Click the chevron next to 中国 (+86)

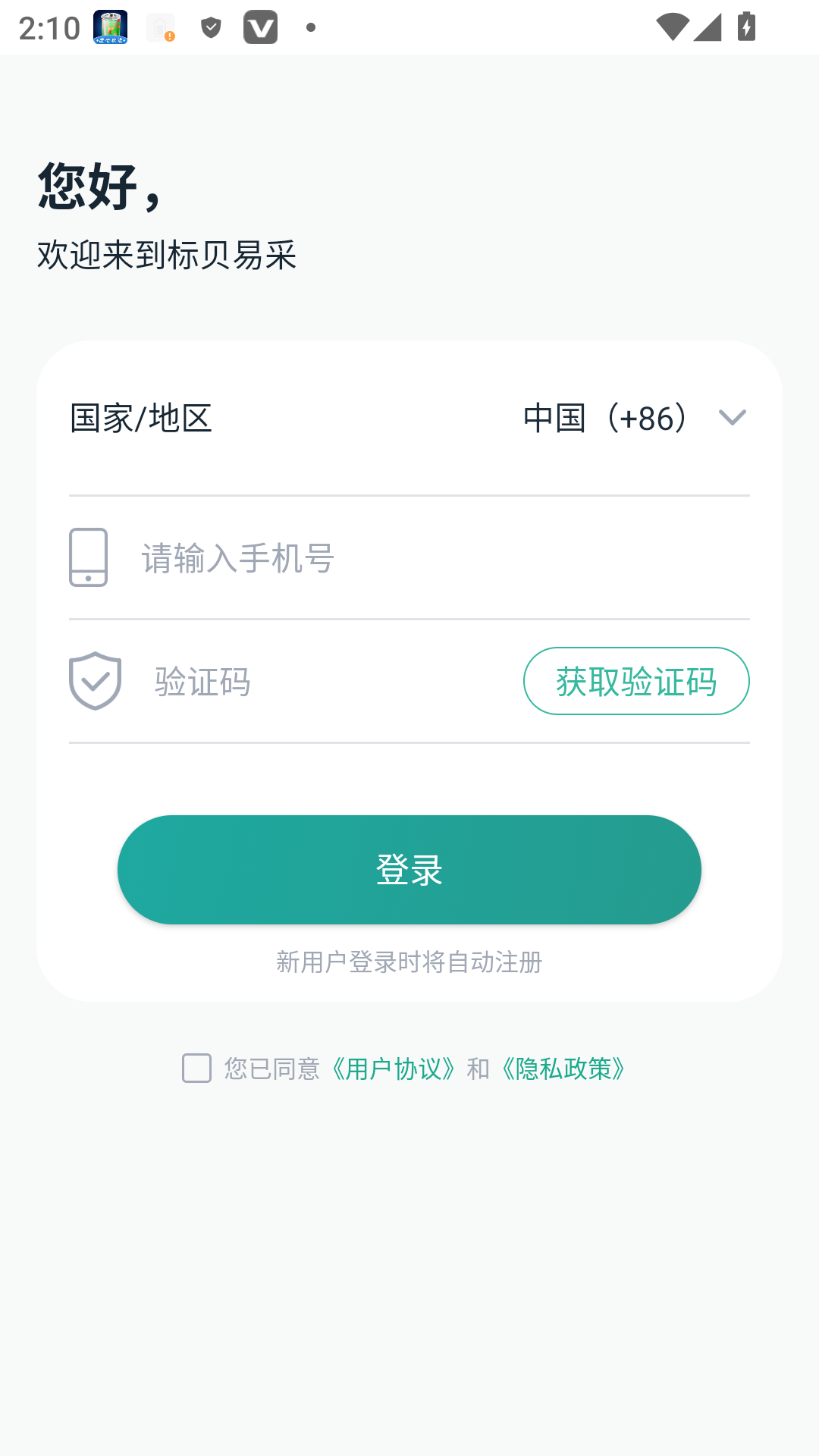tap(730, 418)
